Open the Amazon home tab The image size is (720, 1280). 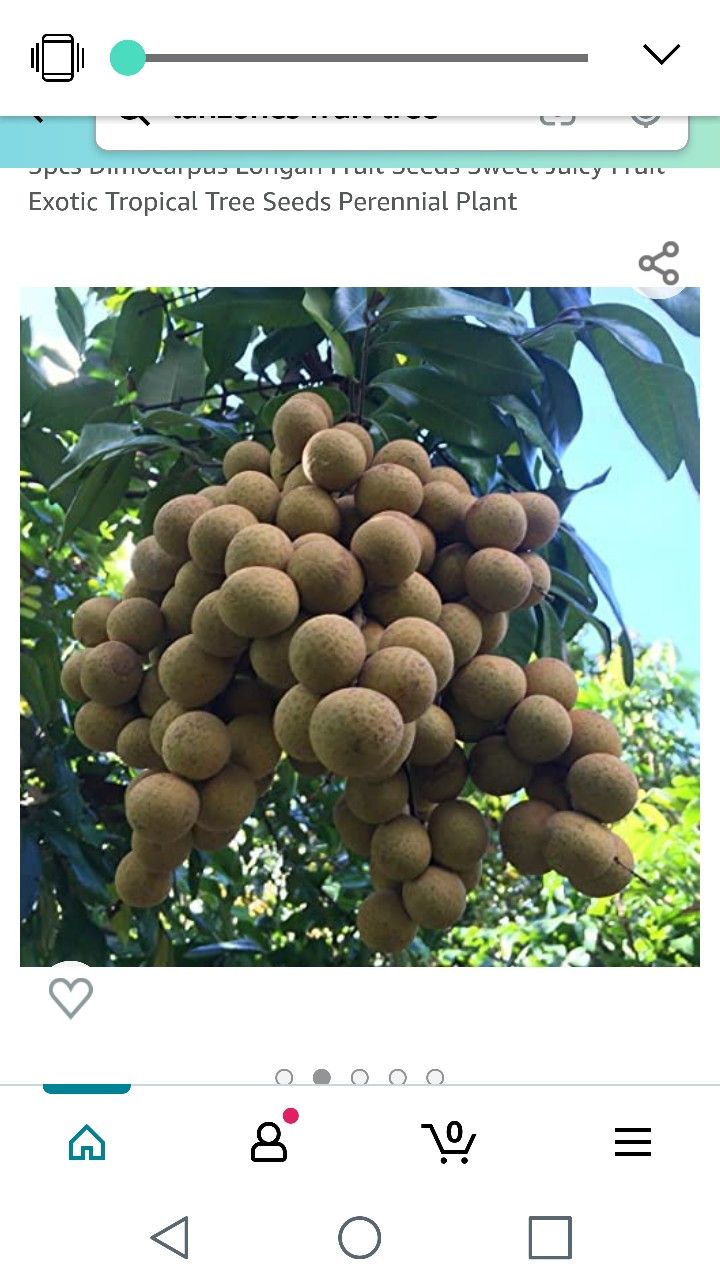click(x=87, y=1141)
